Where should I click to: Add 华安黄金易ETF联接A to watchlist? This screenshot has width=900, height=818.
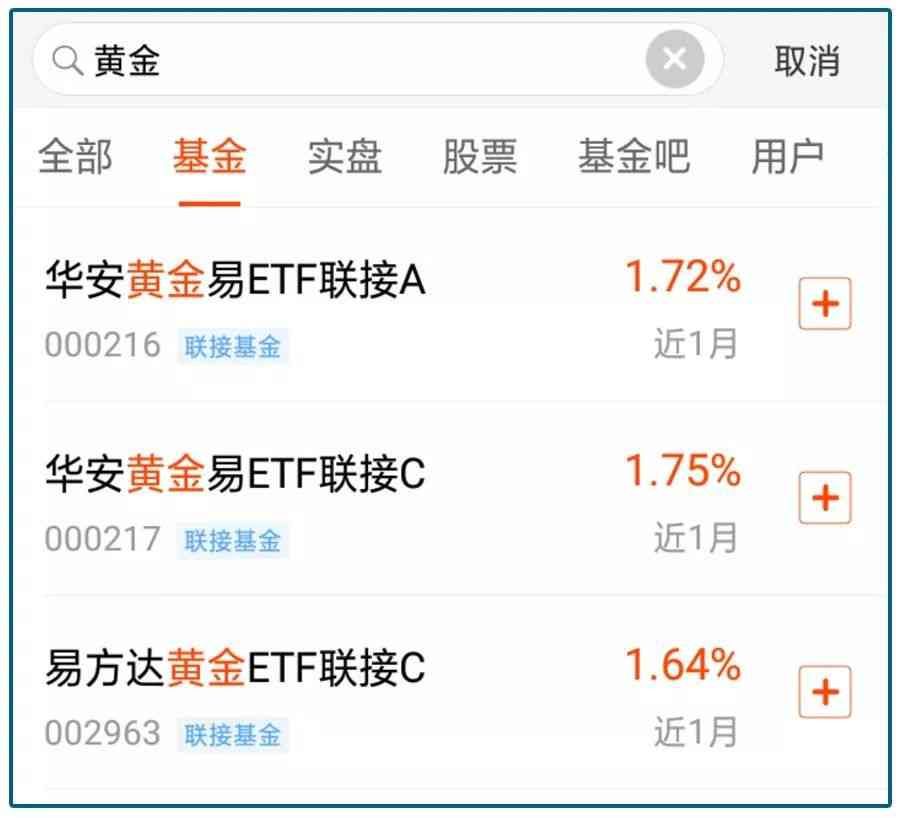824,303
